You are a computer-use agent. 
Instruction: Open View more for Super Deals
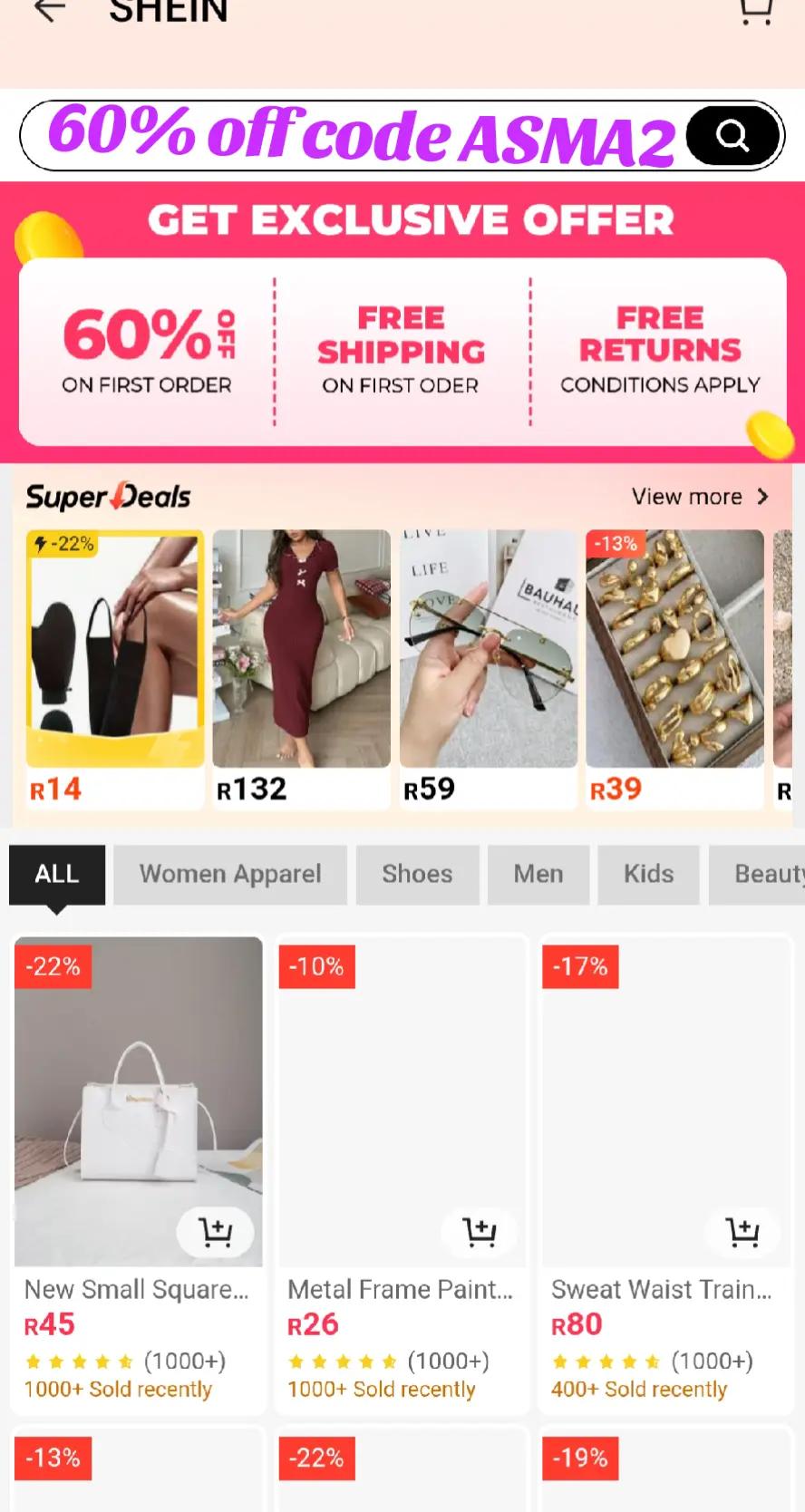[x=700, y=497]
